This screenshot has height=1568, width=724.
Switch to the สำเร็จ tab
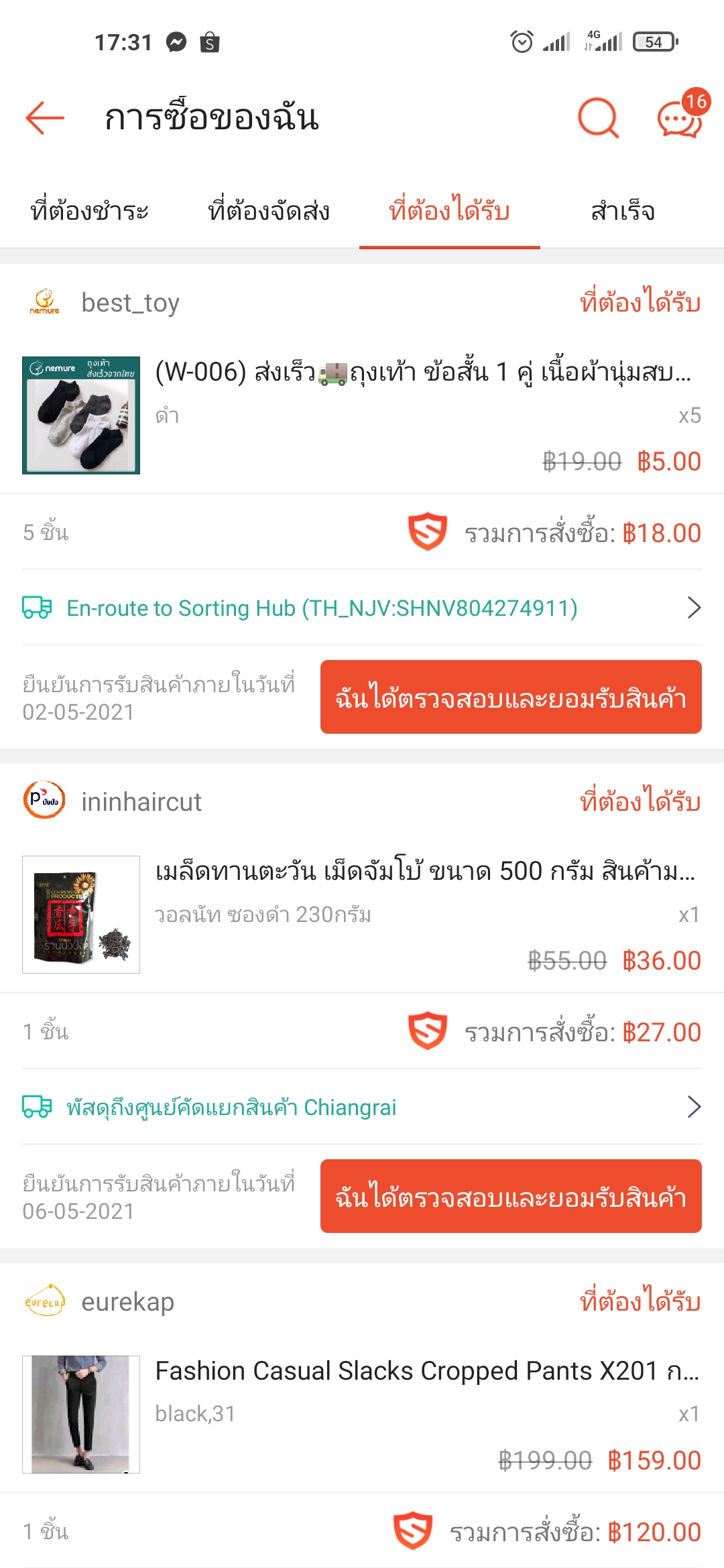(x=623, y=212)
